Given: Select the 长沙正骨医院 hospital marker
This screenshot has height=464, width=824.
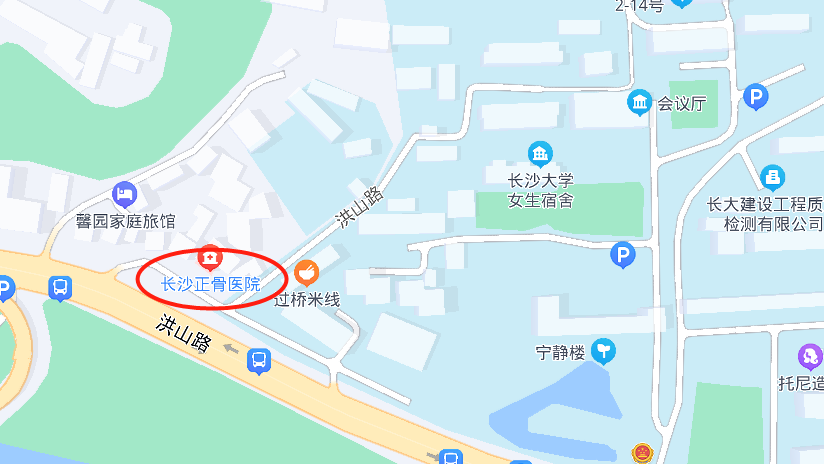Looking at the screenshot, I should pyautogui.click(x=209, y=258).
